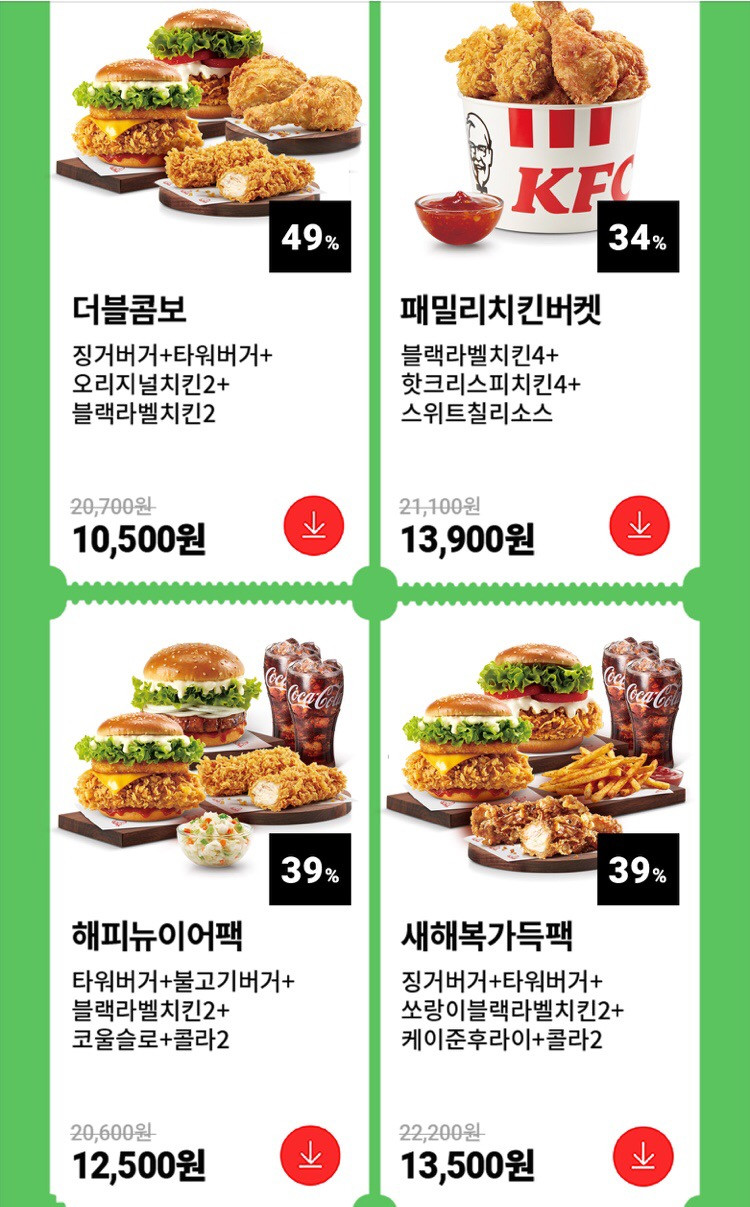
Task: Download the 더블콤보 coupon
Action: [x=313, y=526]
